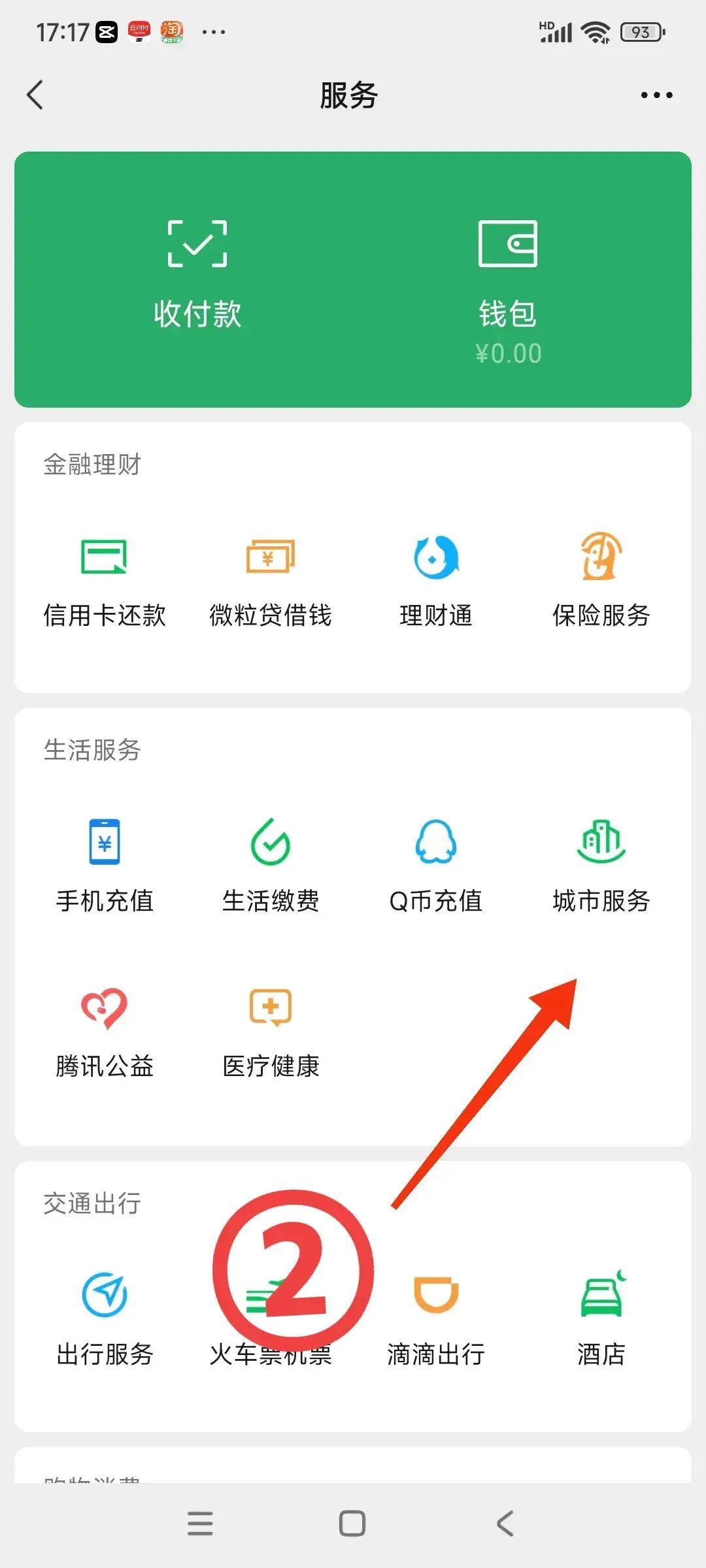Open 生活缴费 utility payment service
Image resolution: width=706 pixels, height=1568 pixels.
(271, 869)
